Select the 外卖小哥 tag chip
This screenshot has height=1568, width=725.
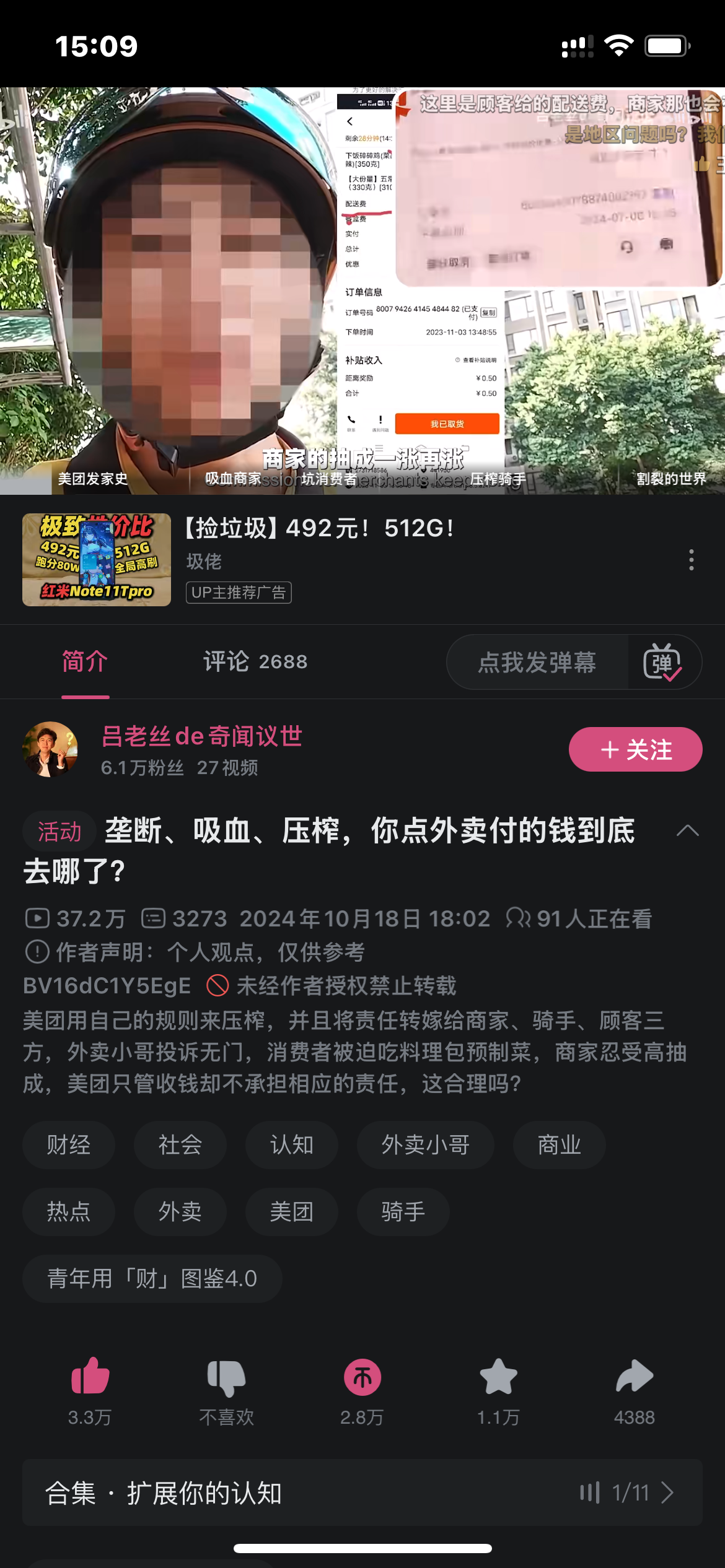point(425,1145)
